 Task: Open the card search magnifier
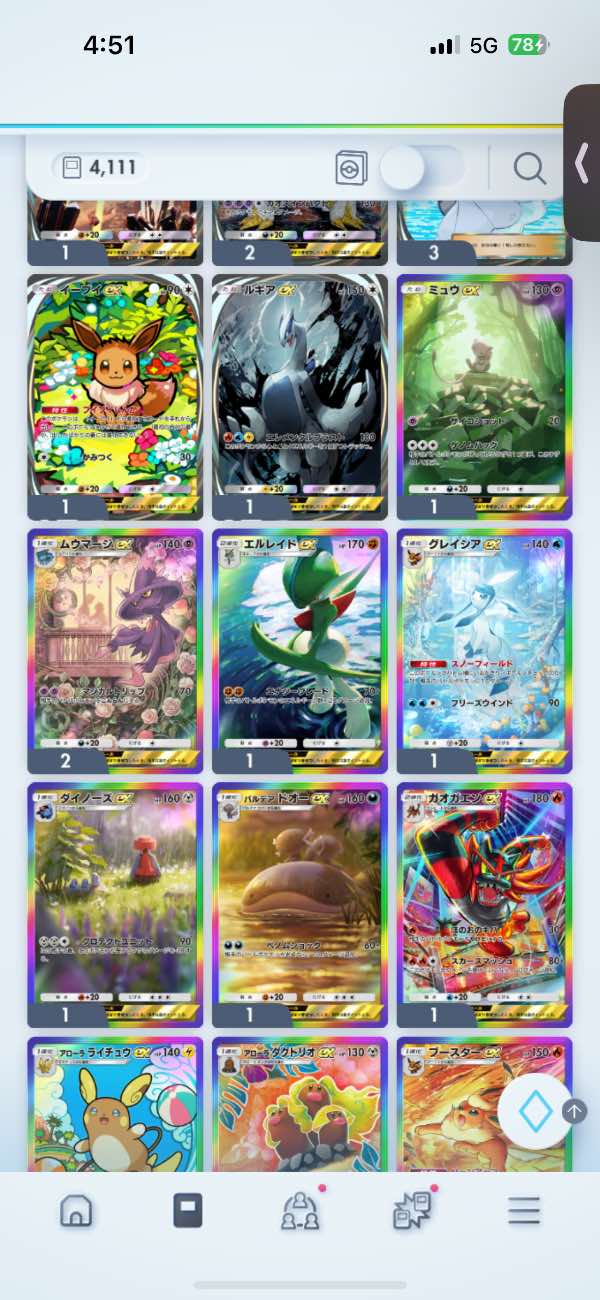coord(529,168)
